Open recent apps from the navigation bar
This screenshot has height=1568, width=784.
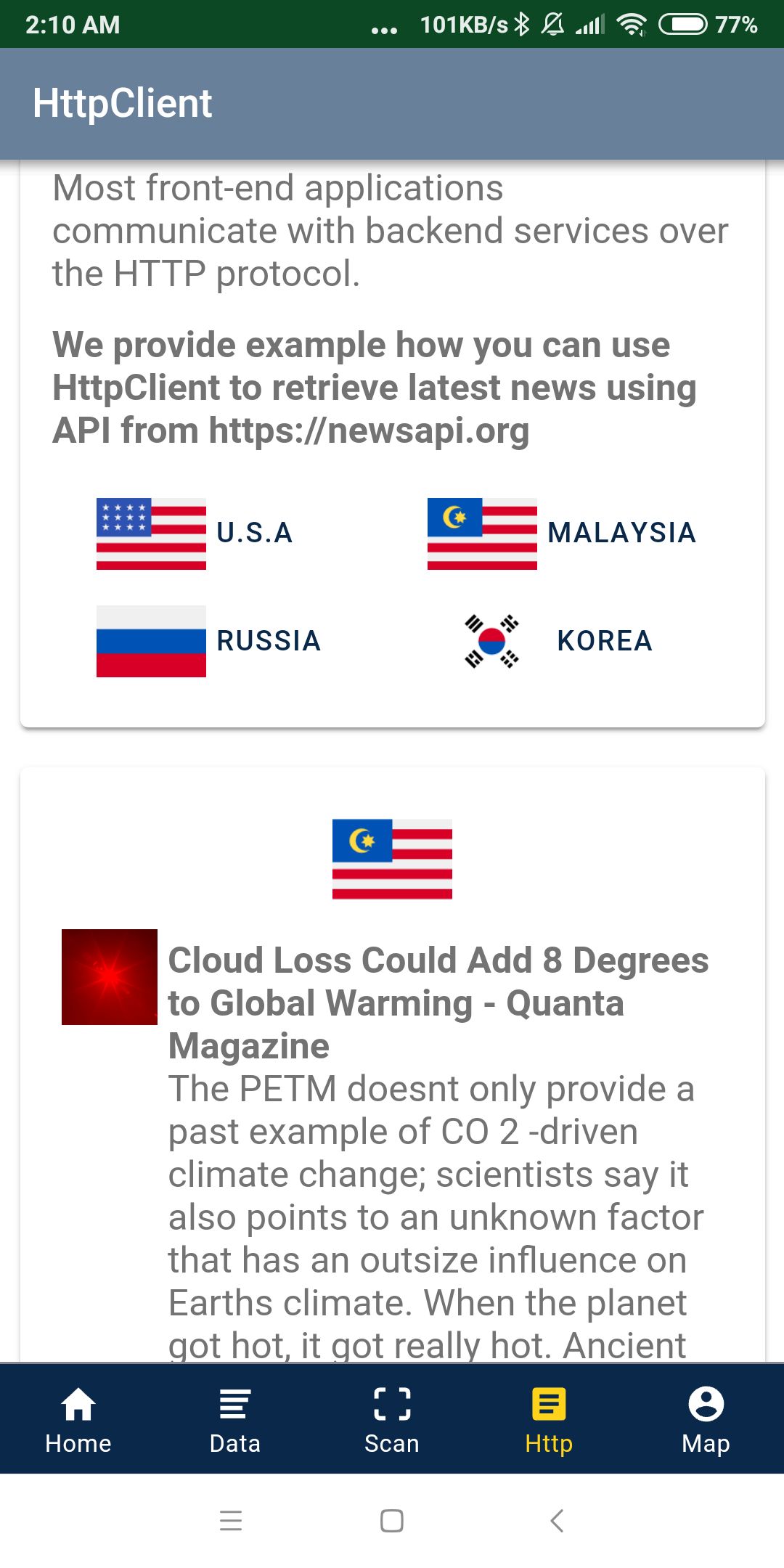pyautogui.click(x=231, y=1521)
